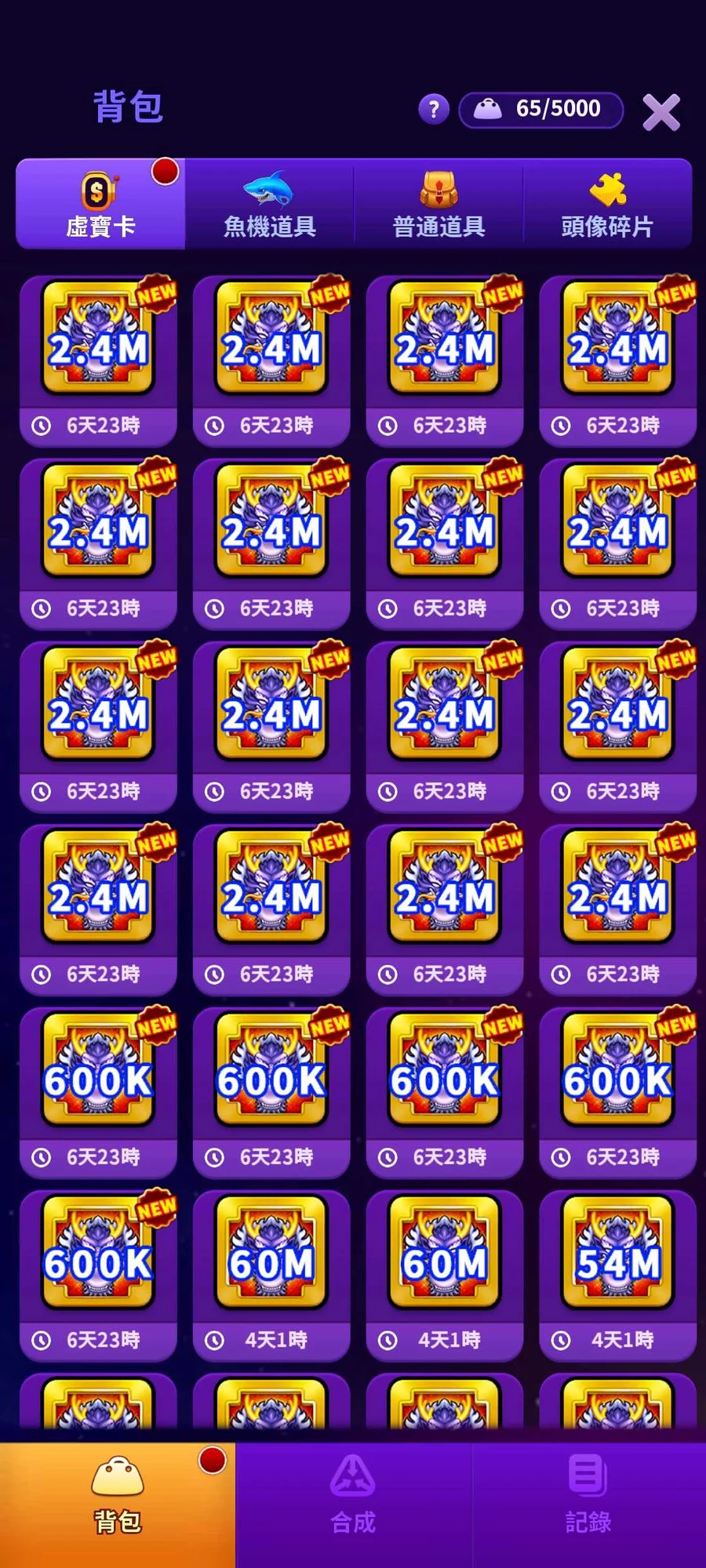Open the 54M card item
706x1568 pixels.
pyautogui.click(x=618, y=1276)
